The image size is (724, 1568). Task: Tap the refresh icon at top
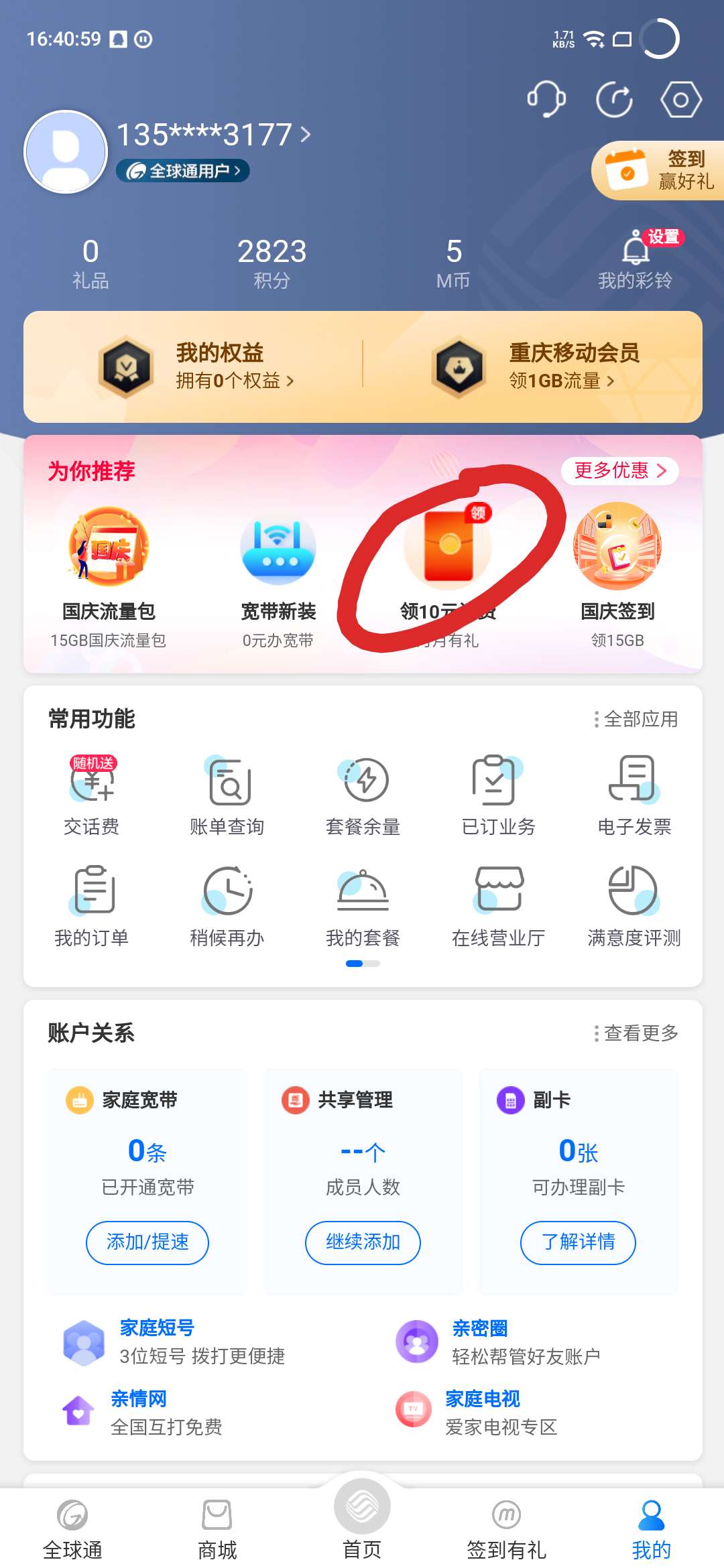(x=614, y=99)
